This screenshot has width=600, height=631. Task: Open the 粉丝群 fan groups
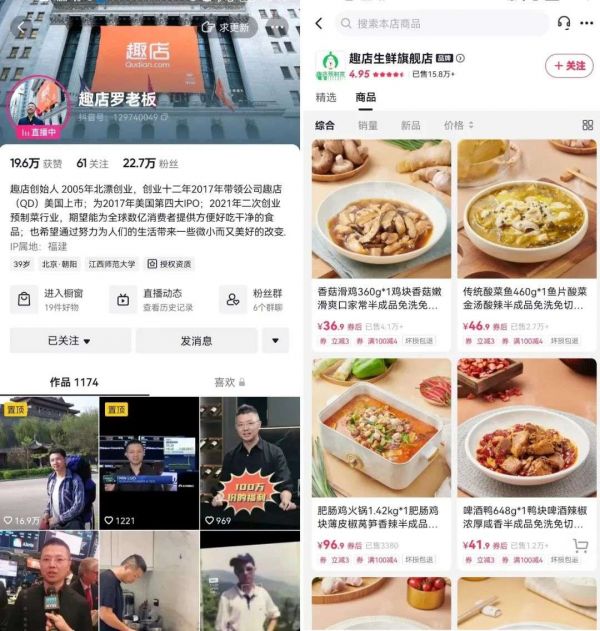pos(254,299)
